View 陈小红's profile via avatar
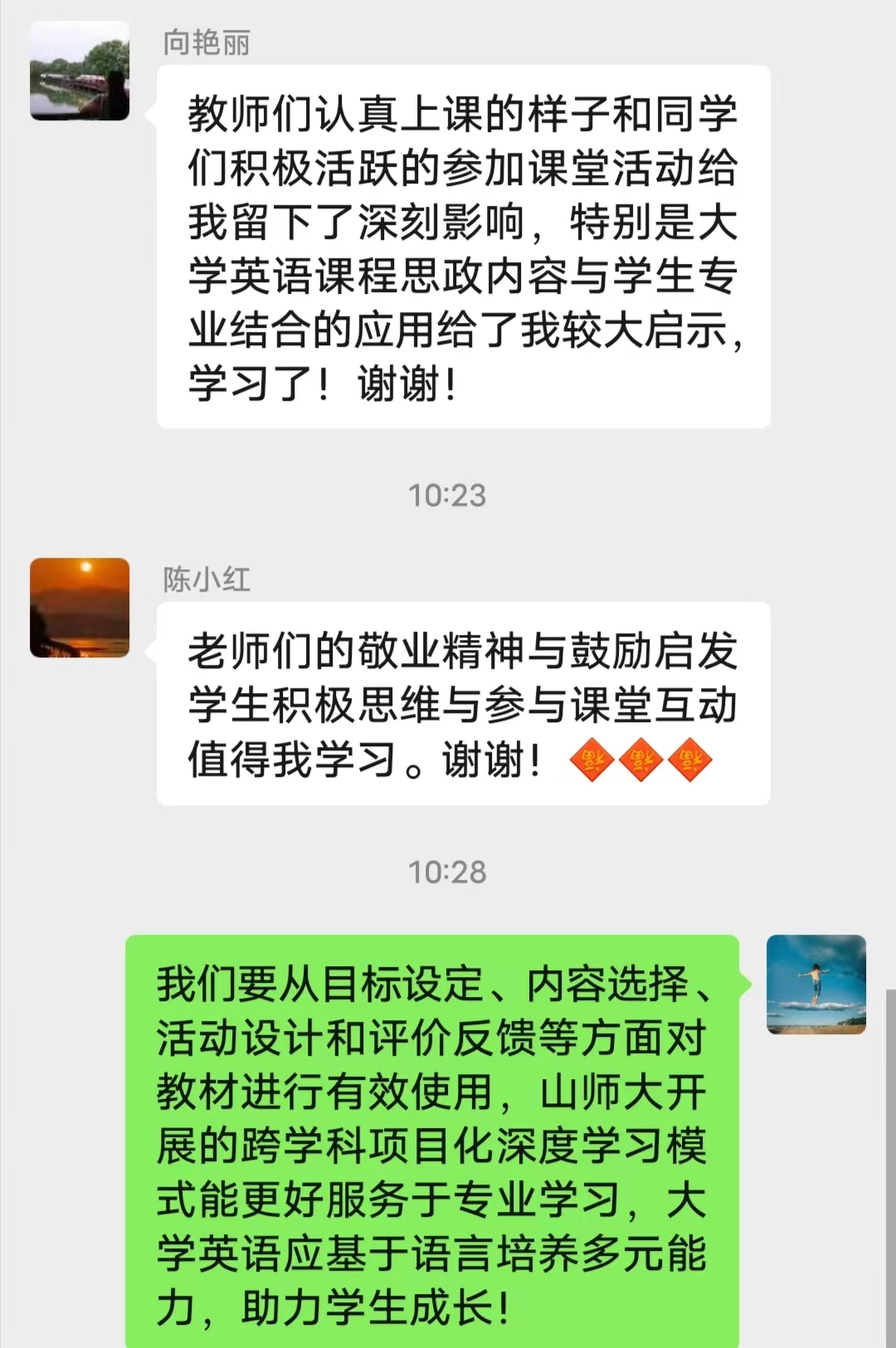The image size is (896, 1348). [x=80, y=608]
